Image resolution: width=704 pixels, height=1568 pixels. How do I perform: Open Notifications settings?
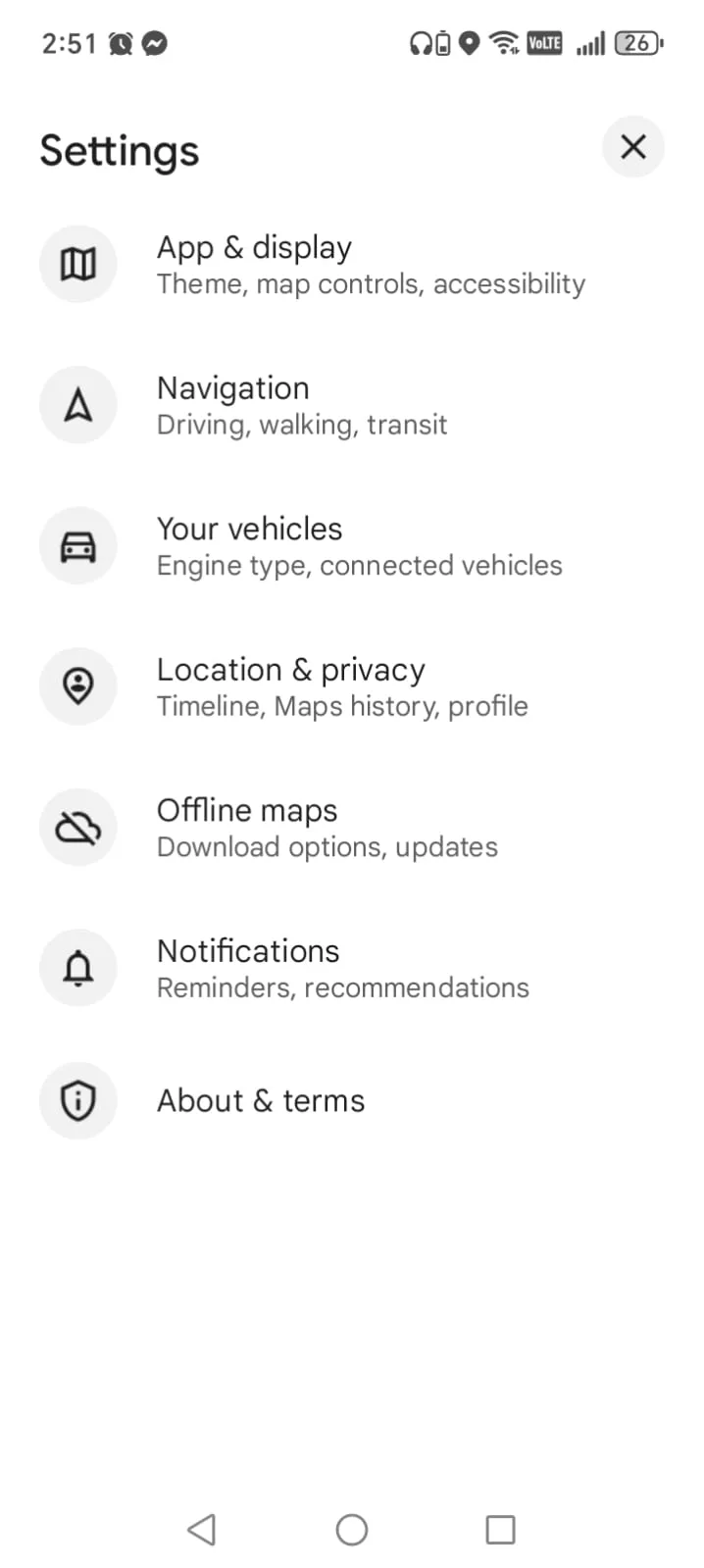(x=352, y=968)
